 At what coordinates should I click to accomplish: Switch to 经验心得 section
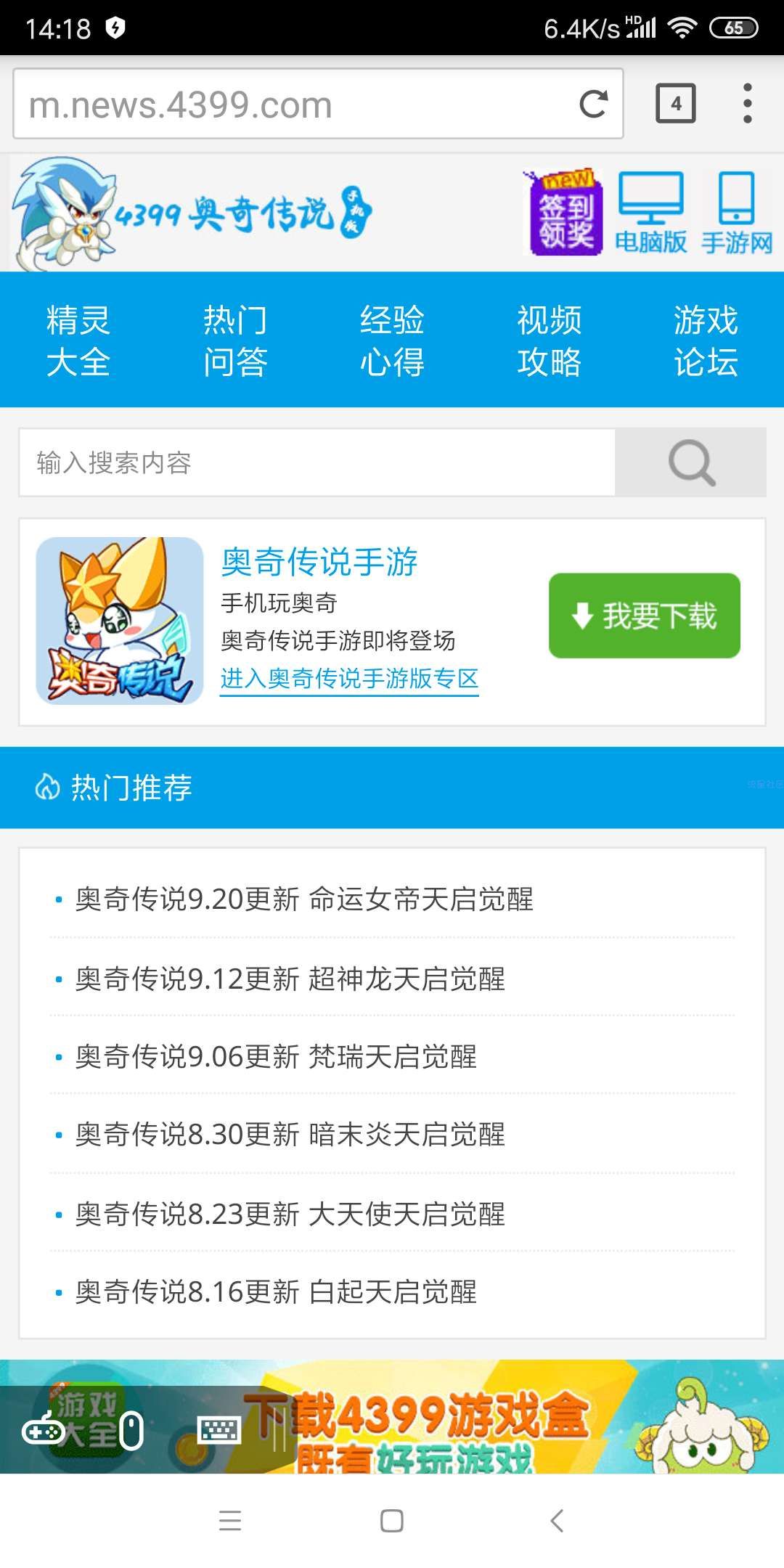[392, 340]
